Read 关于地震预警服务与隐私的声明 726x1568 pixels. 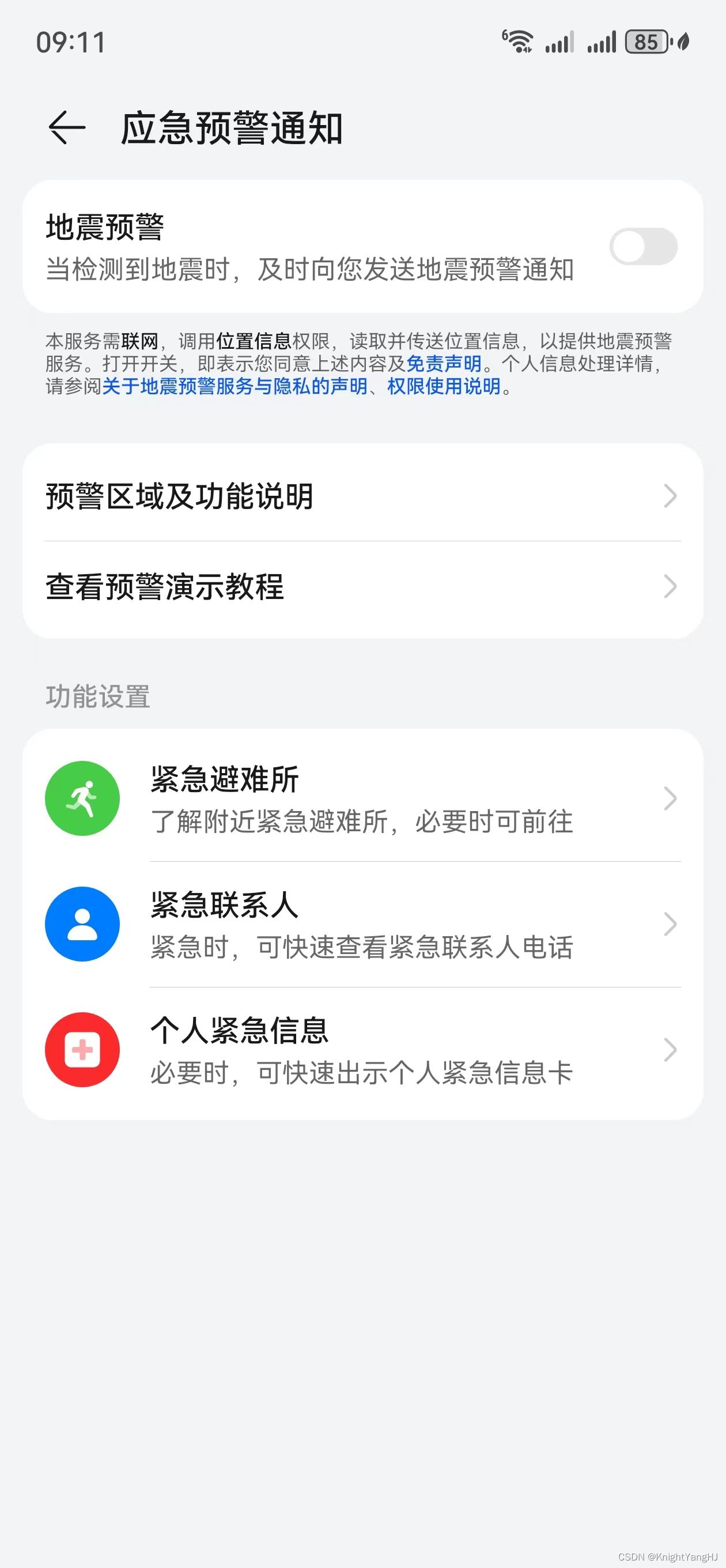tap(235, 386)
